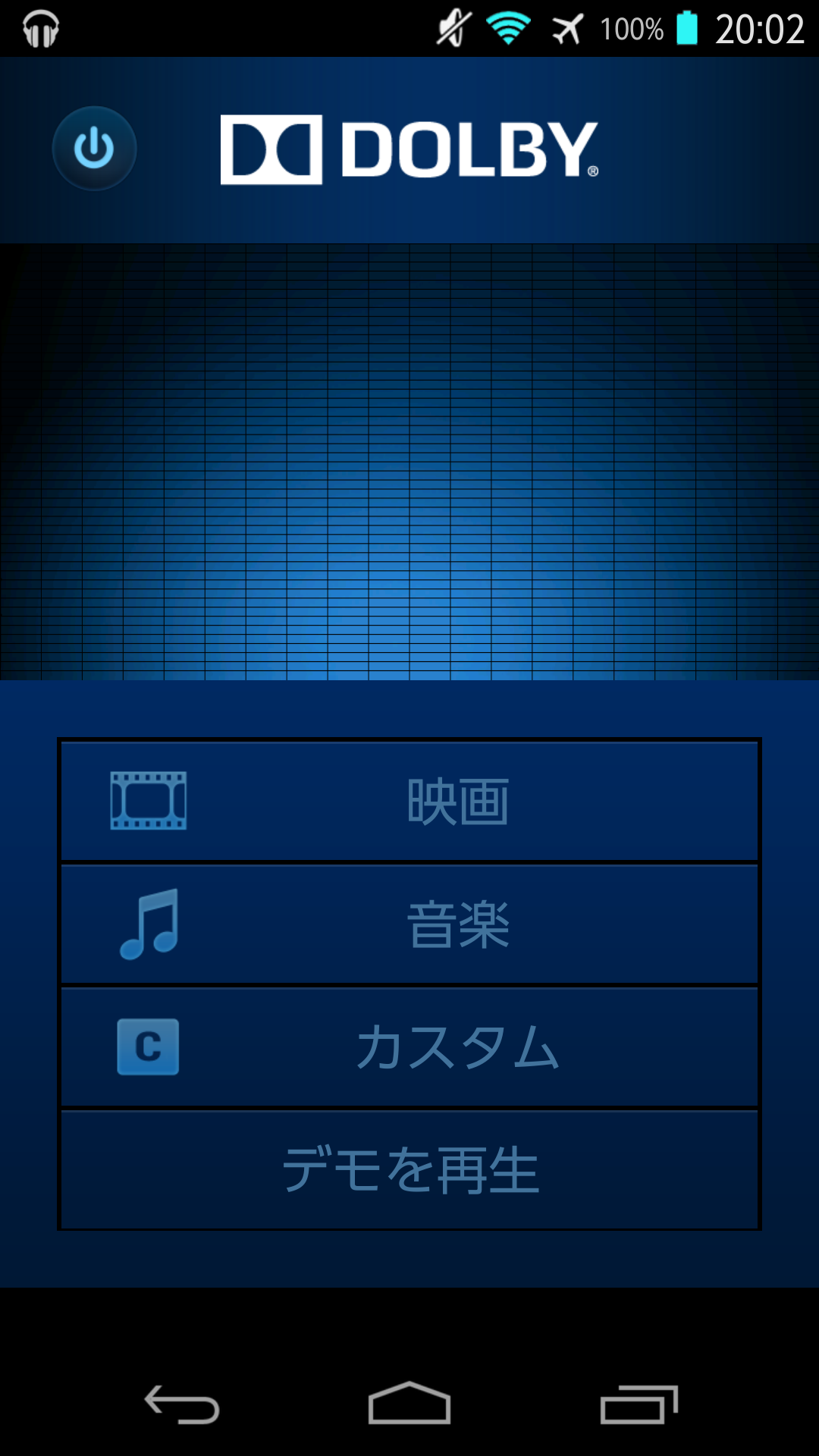Open the カスタム custom profile
Image resolution: width=819 pixels, height=1456 pixels.
409,1047
